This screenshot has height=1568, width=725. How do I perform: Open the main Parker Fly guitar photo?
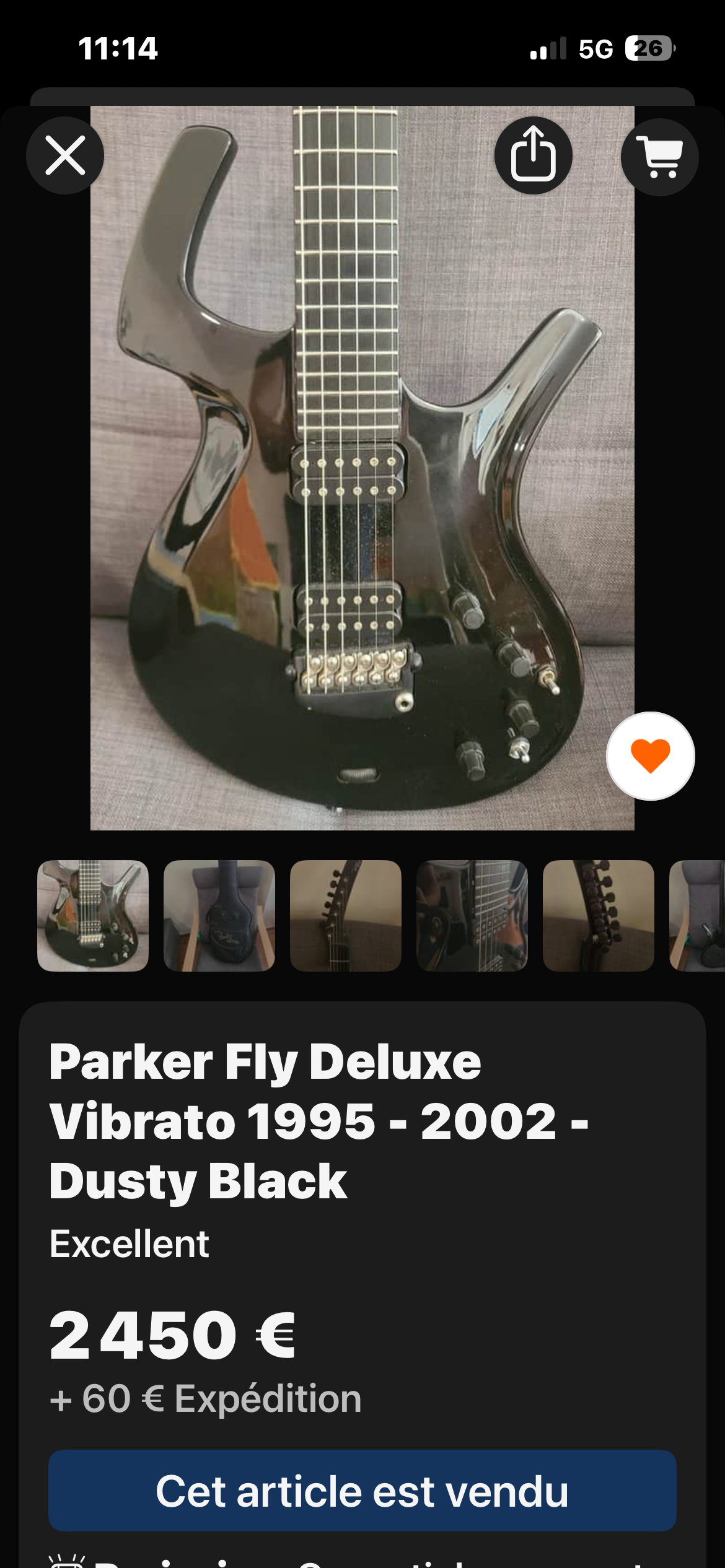(x=362, y=468)
